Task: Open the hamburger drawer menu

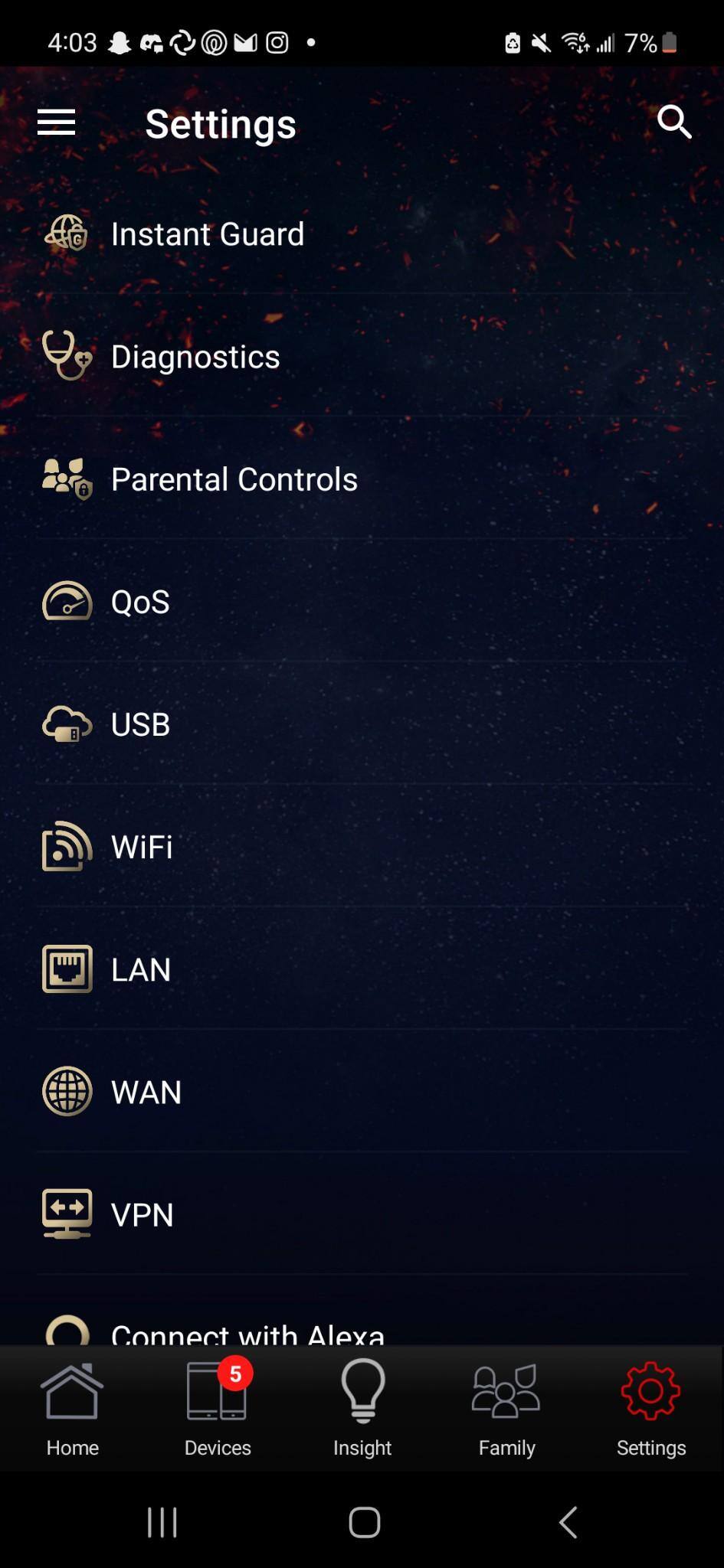Action: tap(57, 122)
